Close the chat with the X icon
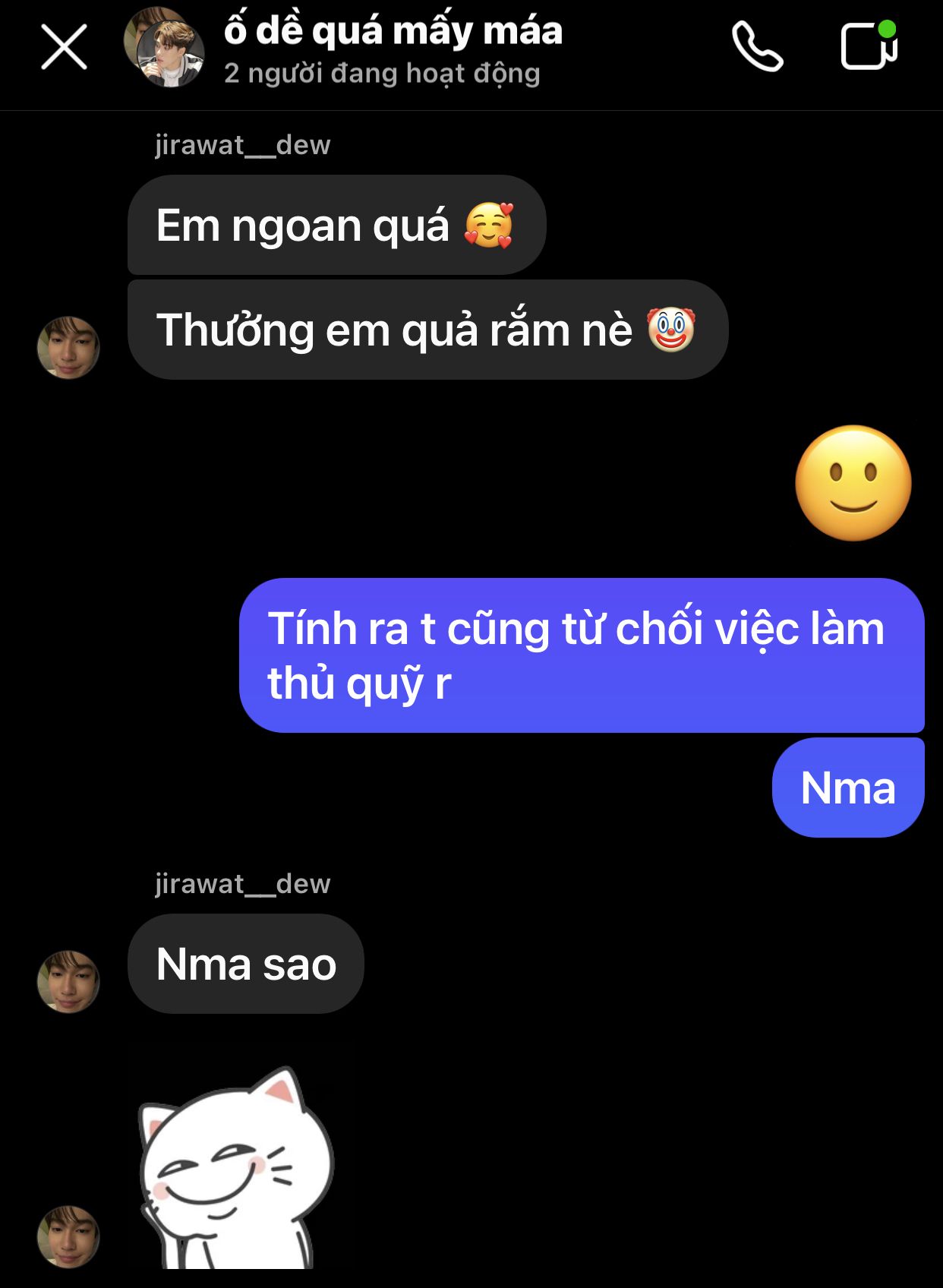943x1288 pixels. (x=64, y=47)
